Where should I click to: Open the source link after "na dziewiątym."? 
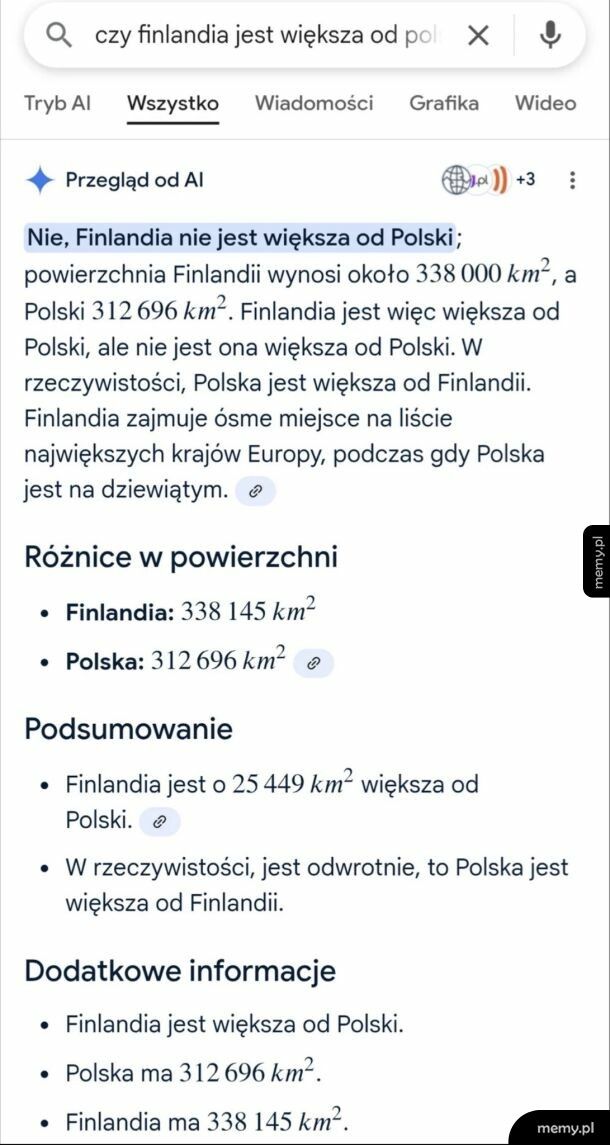pyautogui.click(x=255, y=491)
